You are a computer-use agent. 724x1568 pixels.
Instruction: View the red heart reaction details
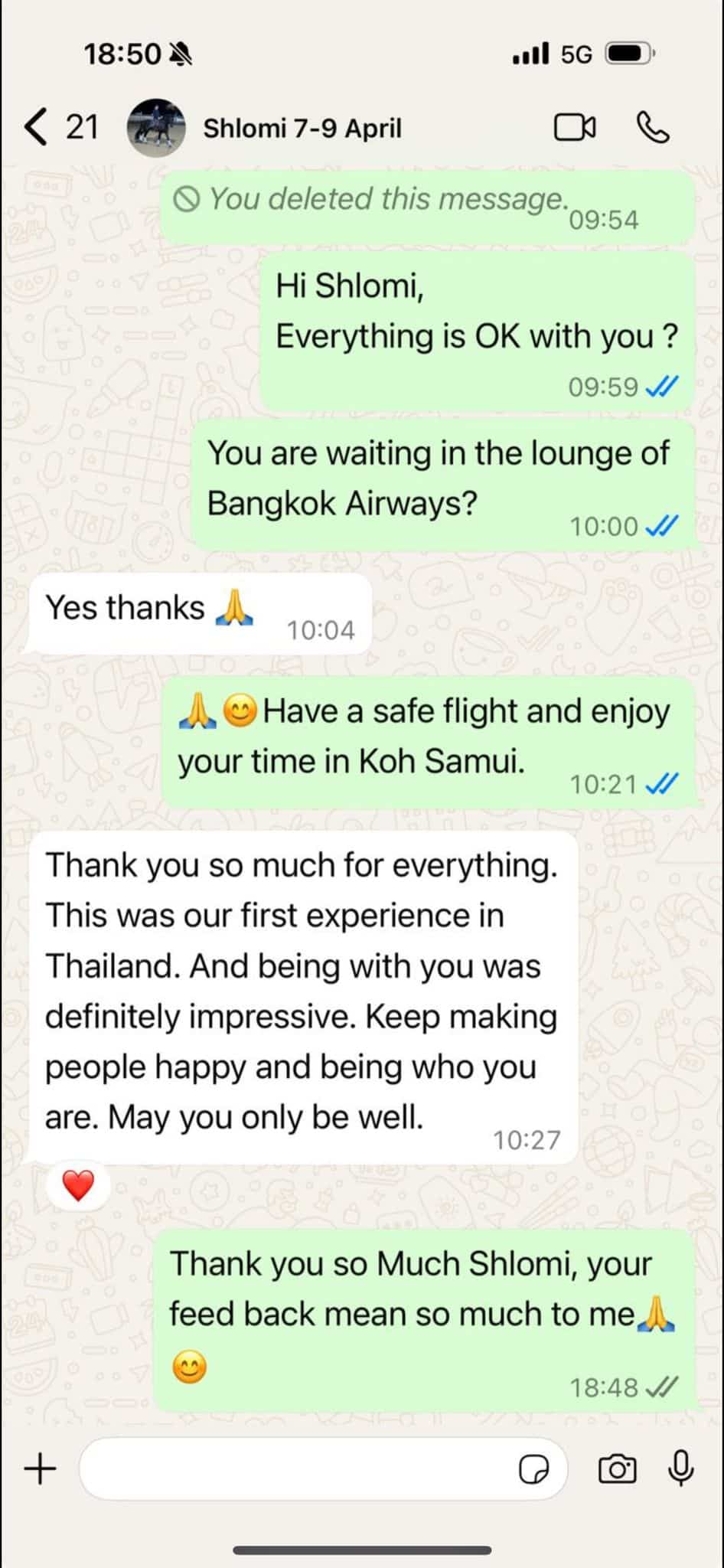click(x=78, y=1186)
